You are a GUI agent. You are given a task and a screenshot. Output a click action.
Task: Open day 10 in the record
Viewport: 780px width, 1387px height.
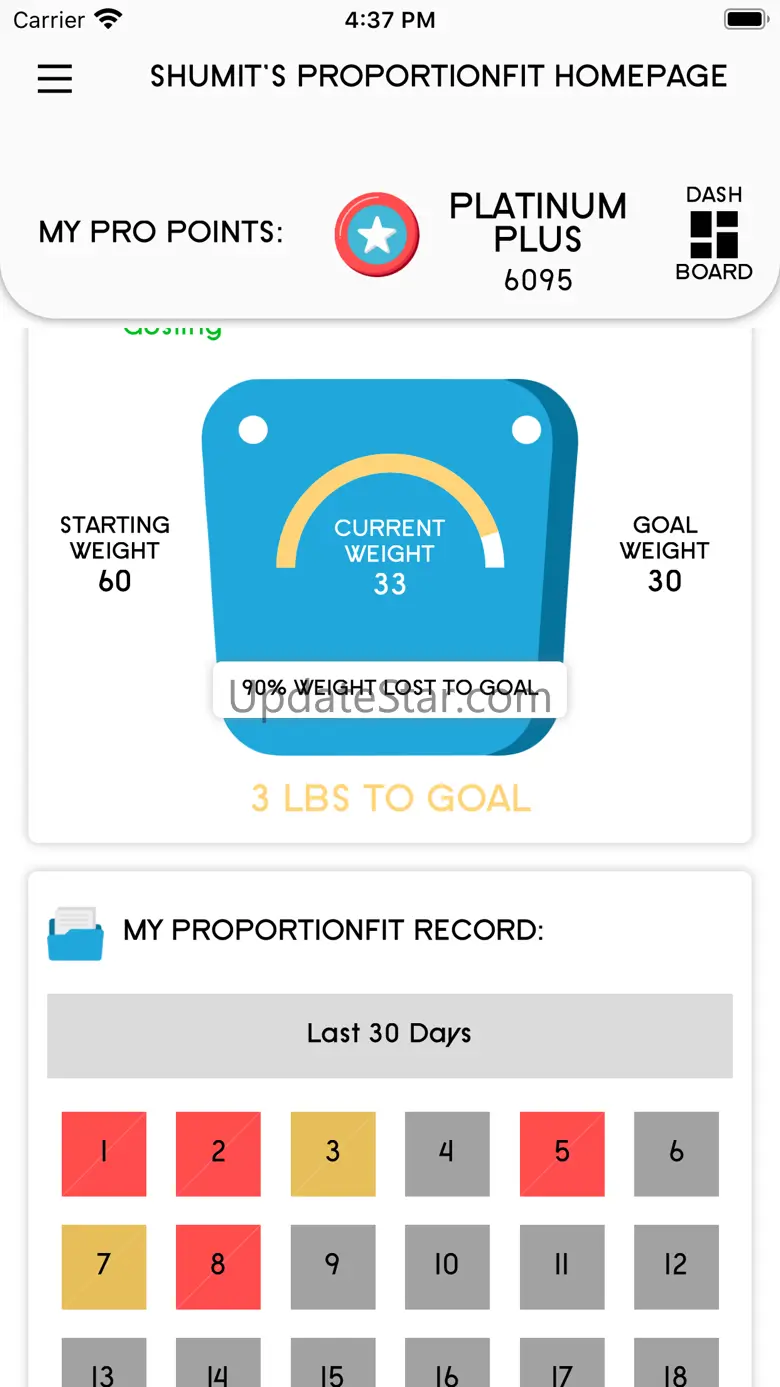pyautogui.click(x=447, y=1267)
